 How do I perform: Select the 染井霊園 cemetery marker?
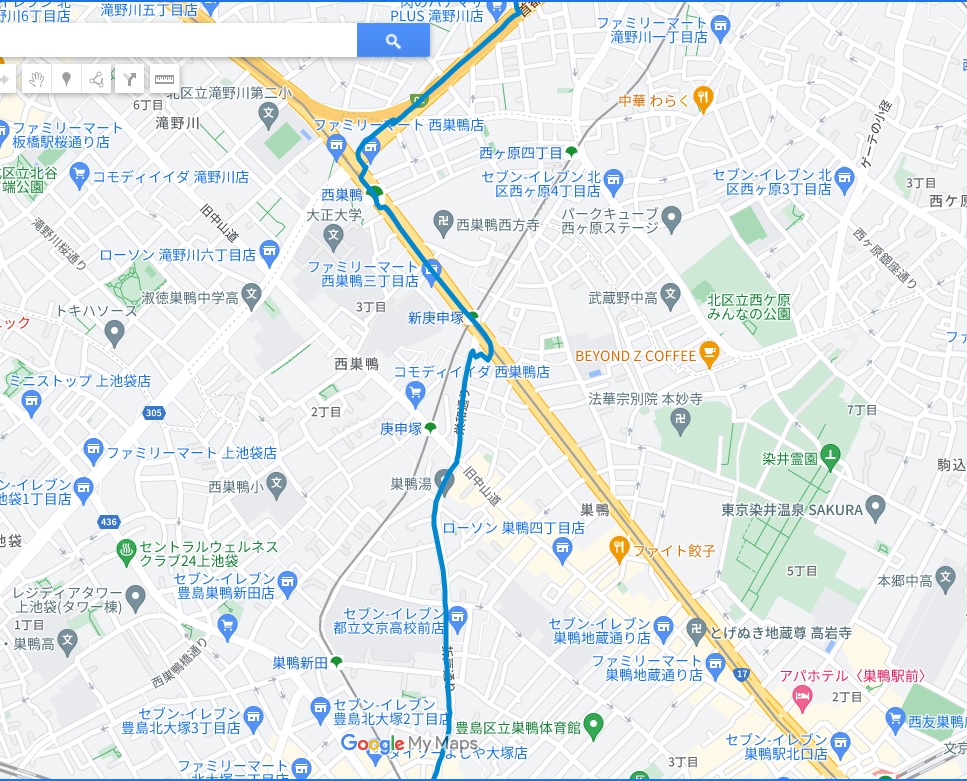pyautogui.click(x=831, y=459)
